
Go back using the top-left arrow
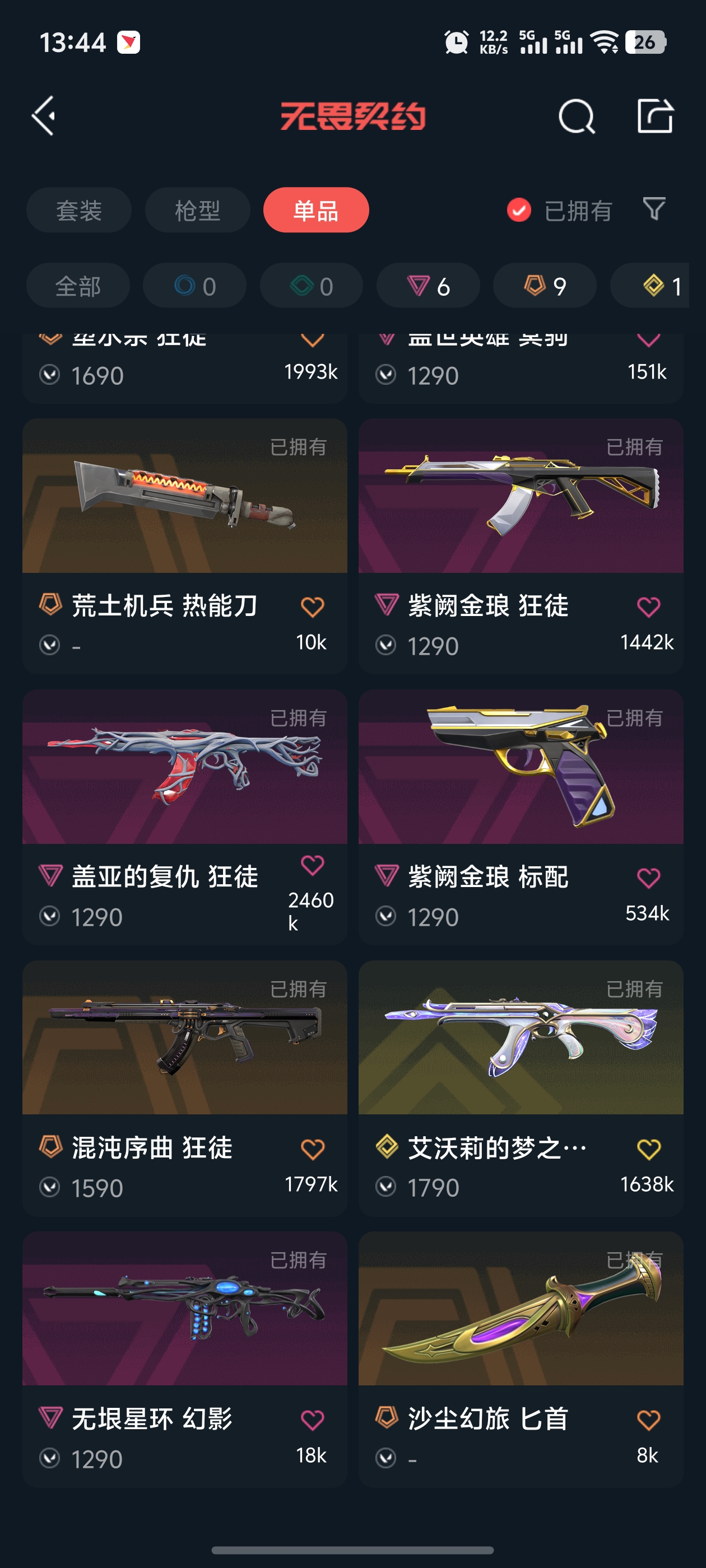coord(44,116)
